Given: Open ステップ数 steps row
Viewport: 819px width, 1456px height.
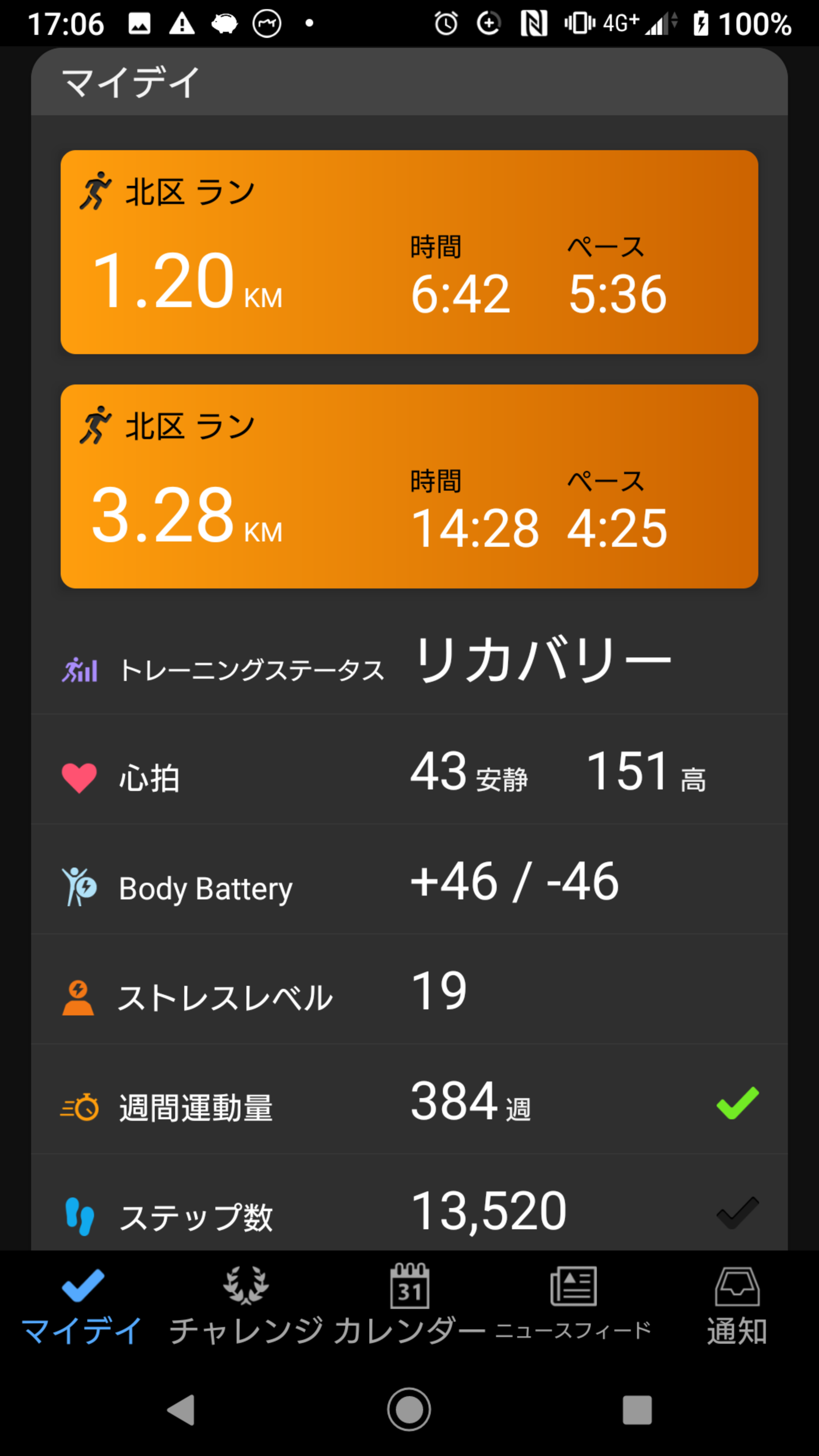Looking at the screenshot, I should pyautogui.click(x=409, y=1210).
